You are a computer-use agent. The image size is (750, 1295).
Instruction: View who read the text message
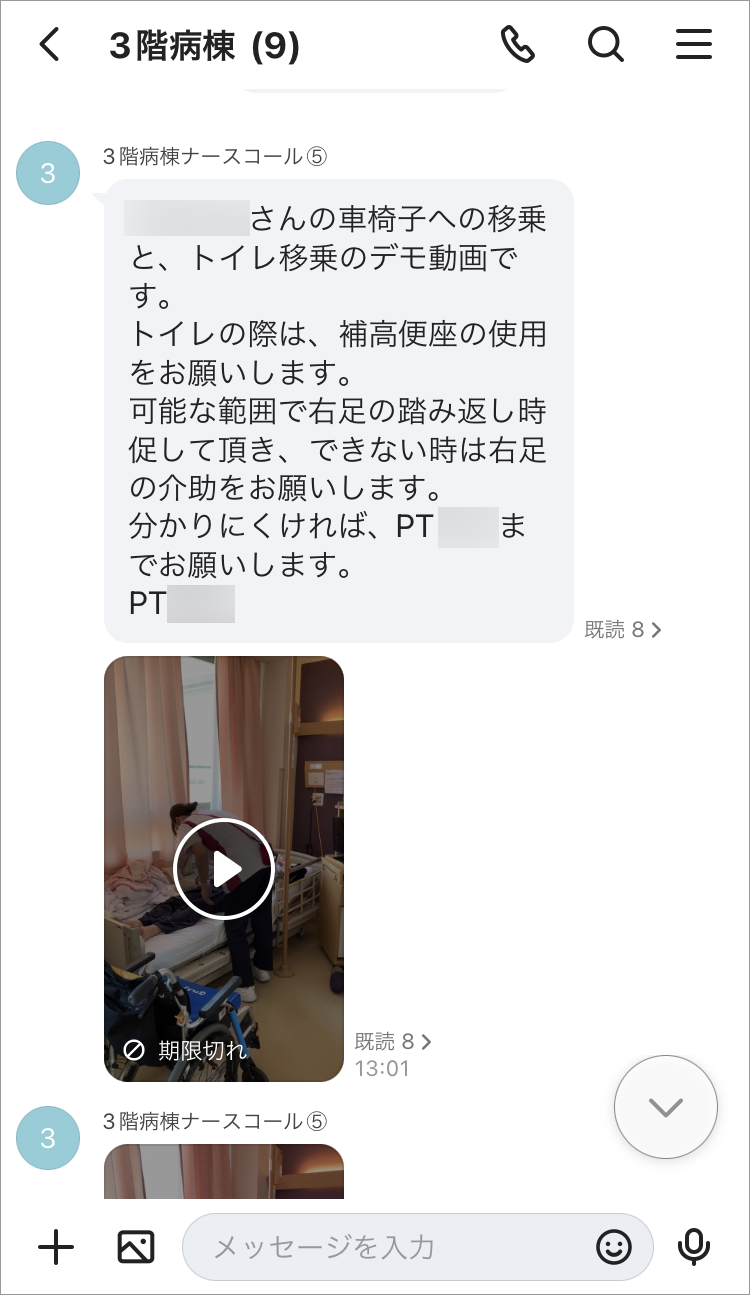pos(622,630)
